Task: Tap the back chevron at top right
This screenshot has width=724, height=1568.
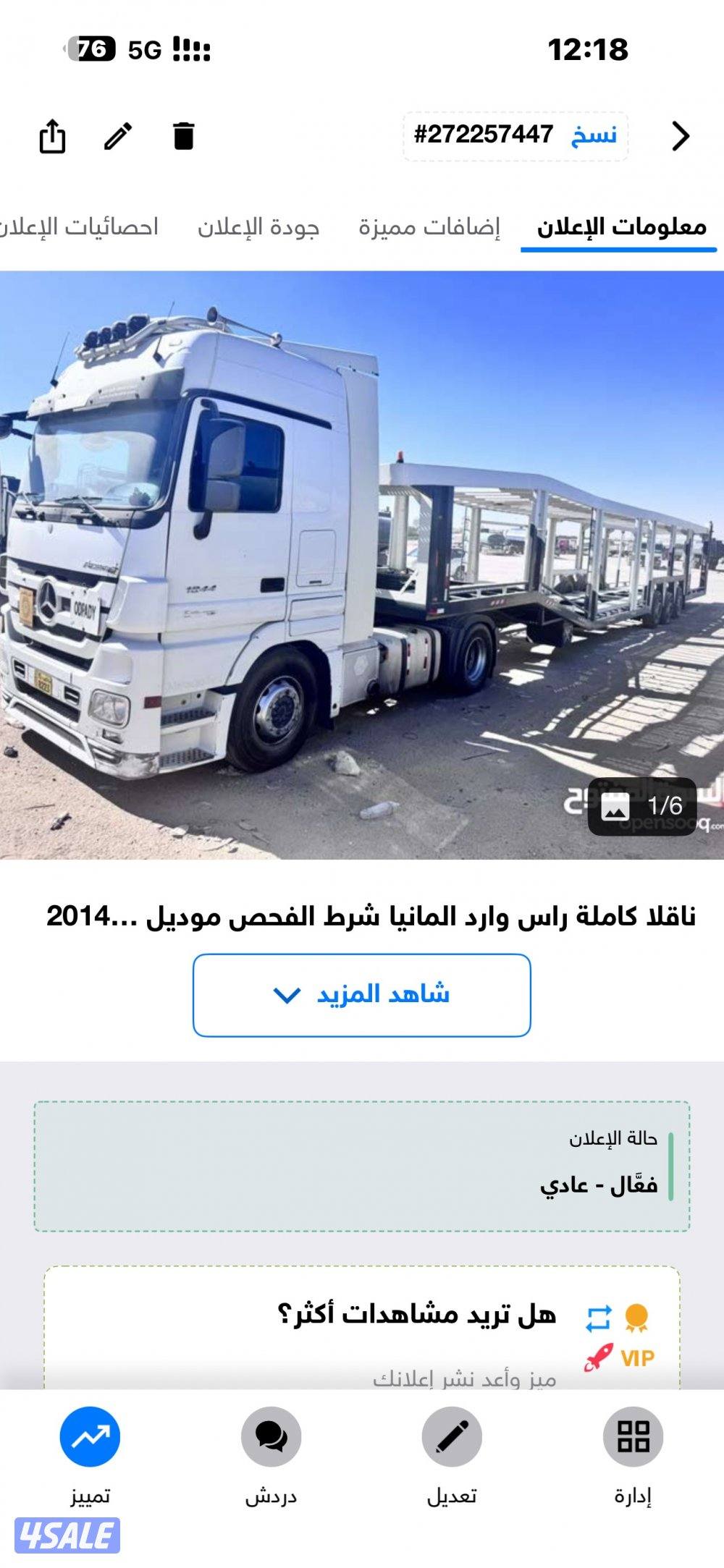Action: 681,135
